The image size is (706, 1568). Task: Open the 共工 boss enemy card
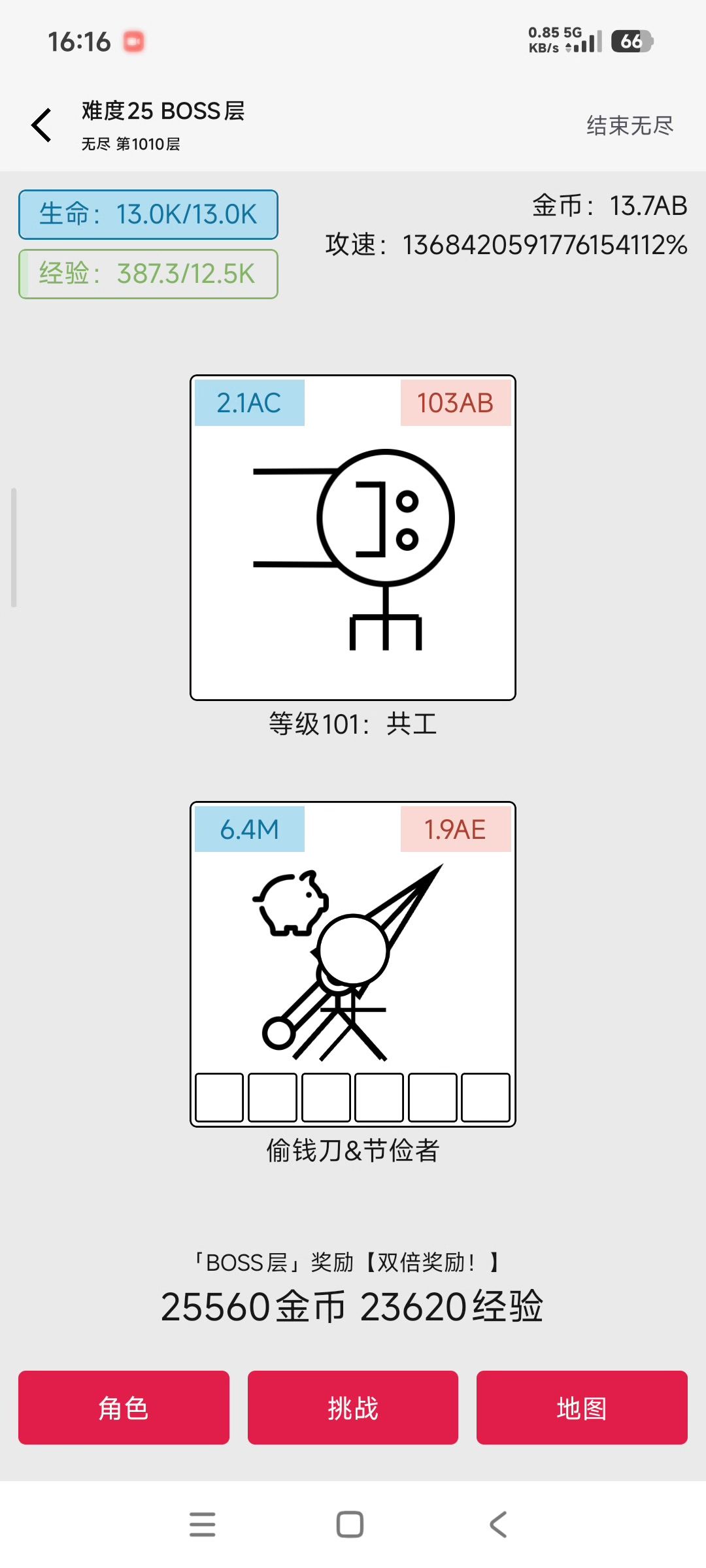(x=353, y=537)
